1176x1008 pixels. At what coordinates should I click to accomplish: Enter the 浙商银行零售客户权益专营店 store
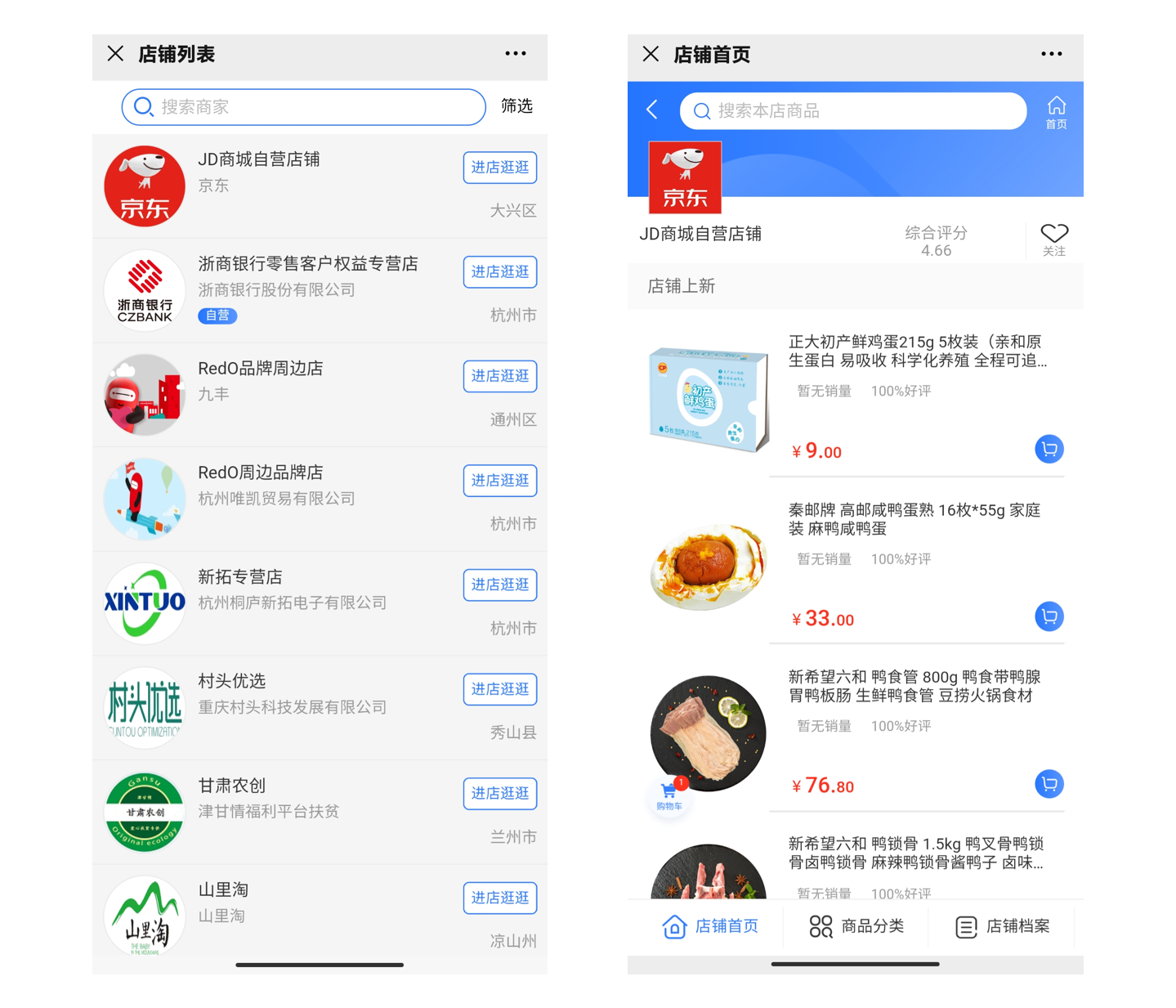tap(500, 271)
